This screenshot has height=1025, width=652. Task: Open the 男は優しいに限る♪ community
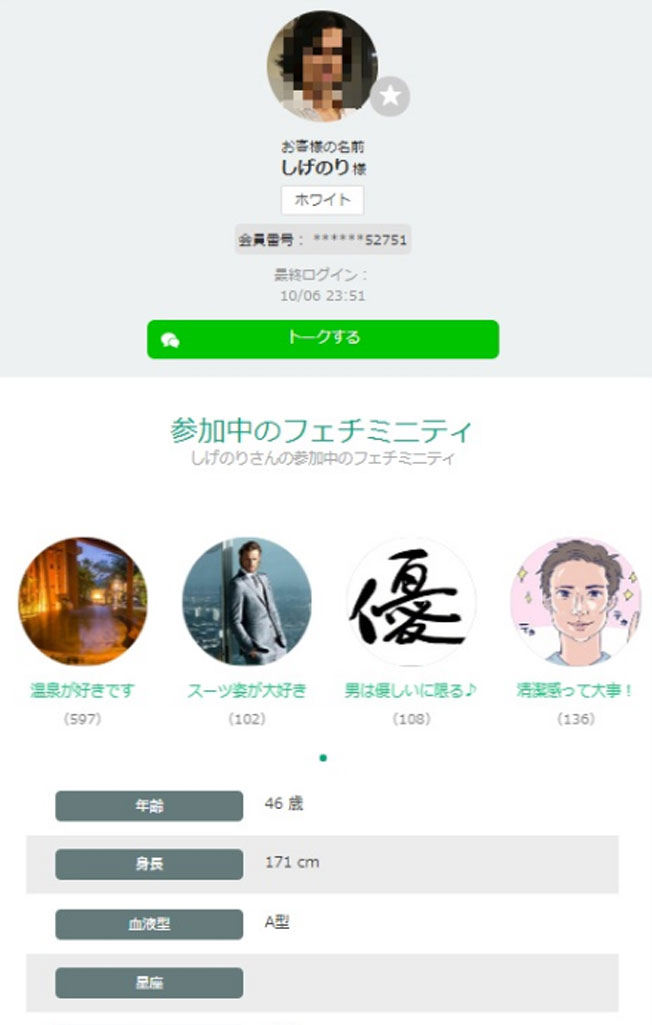[410, 601]
